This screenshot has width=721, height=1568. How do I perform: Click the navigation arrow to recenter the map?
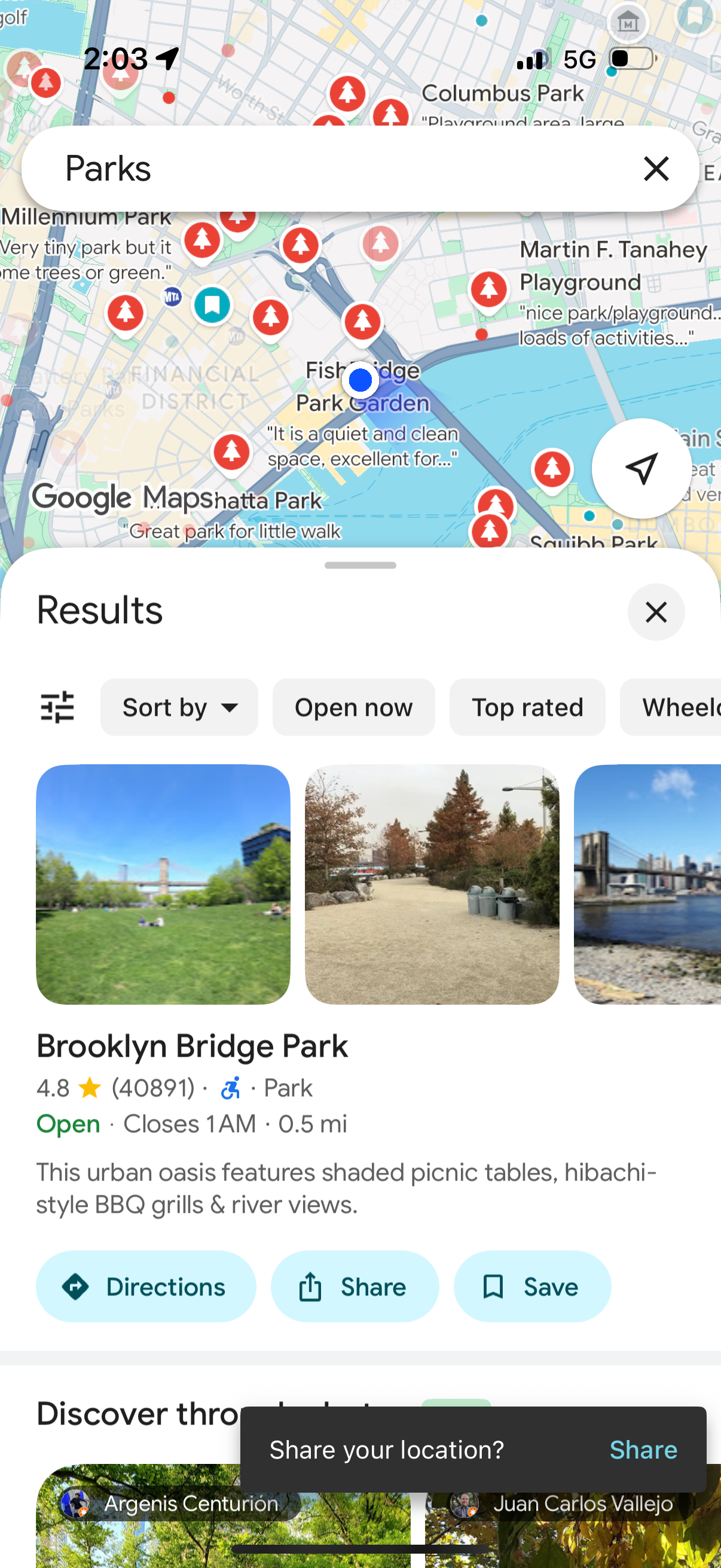coord(641,469)
